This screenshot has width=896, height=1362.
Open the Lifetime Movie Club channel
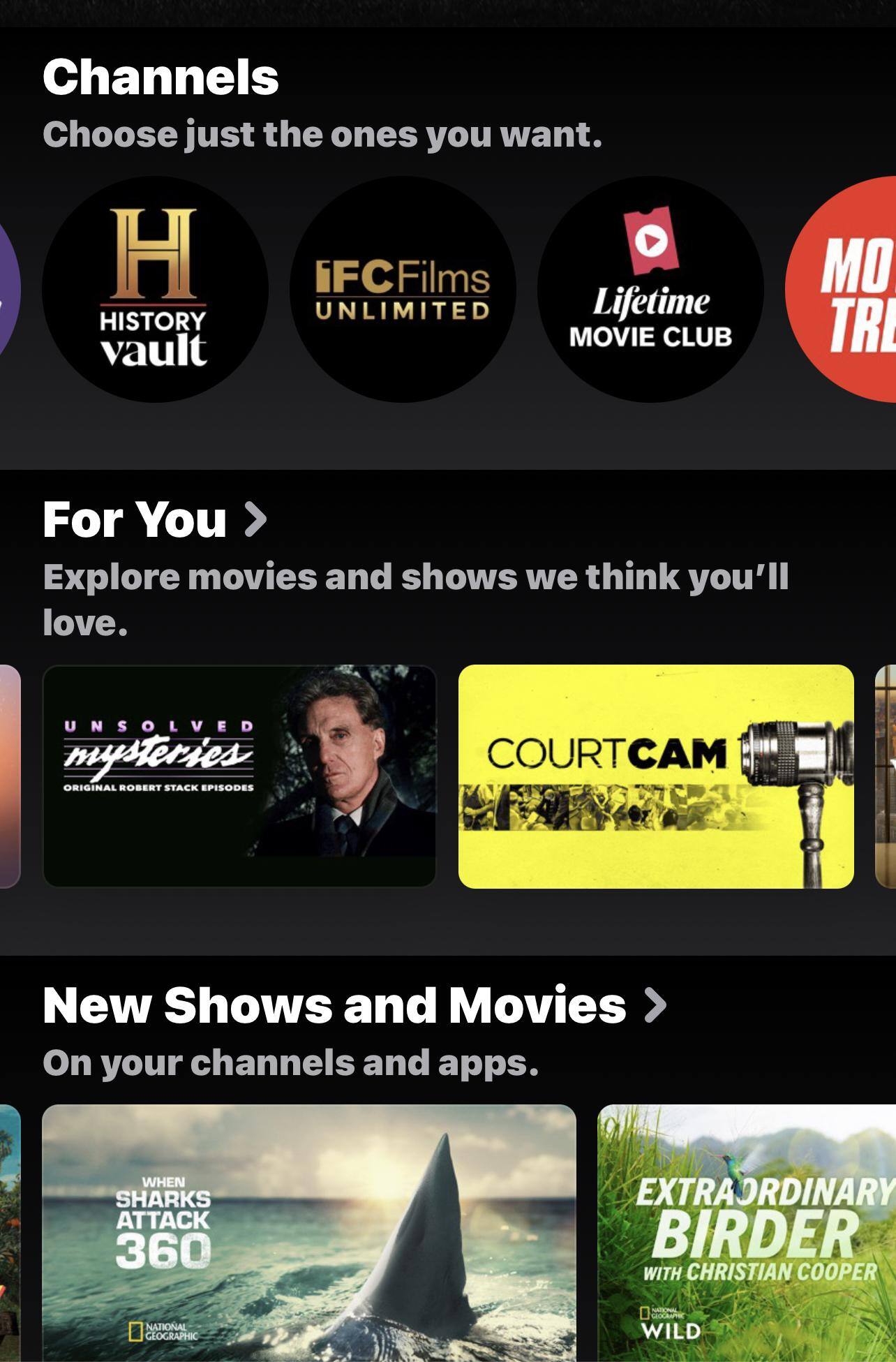pyautogui.click(x=650, y=289)
